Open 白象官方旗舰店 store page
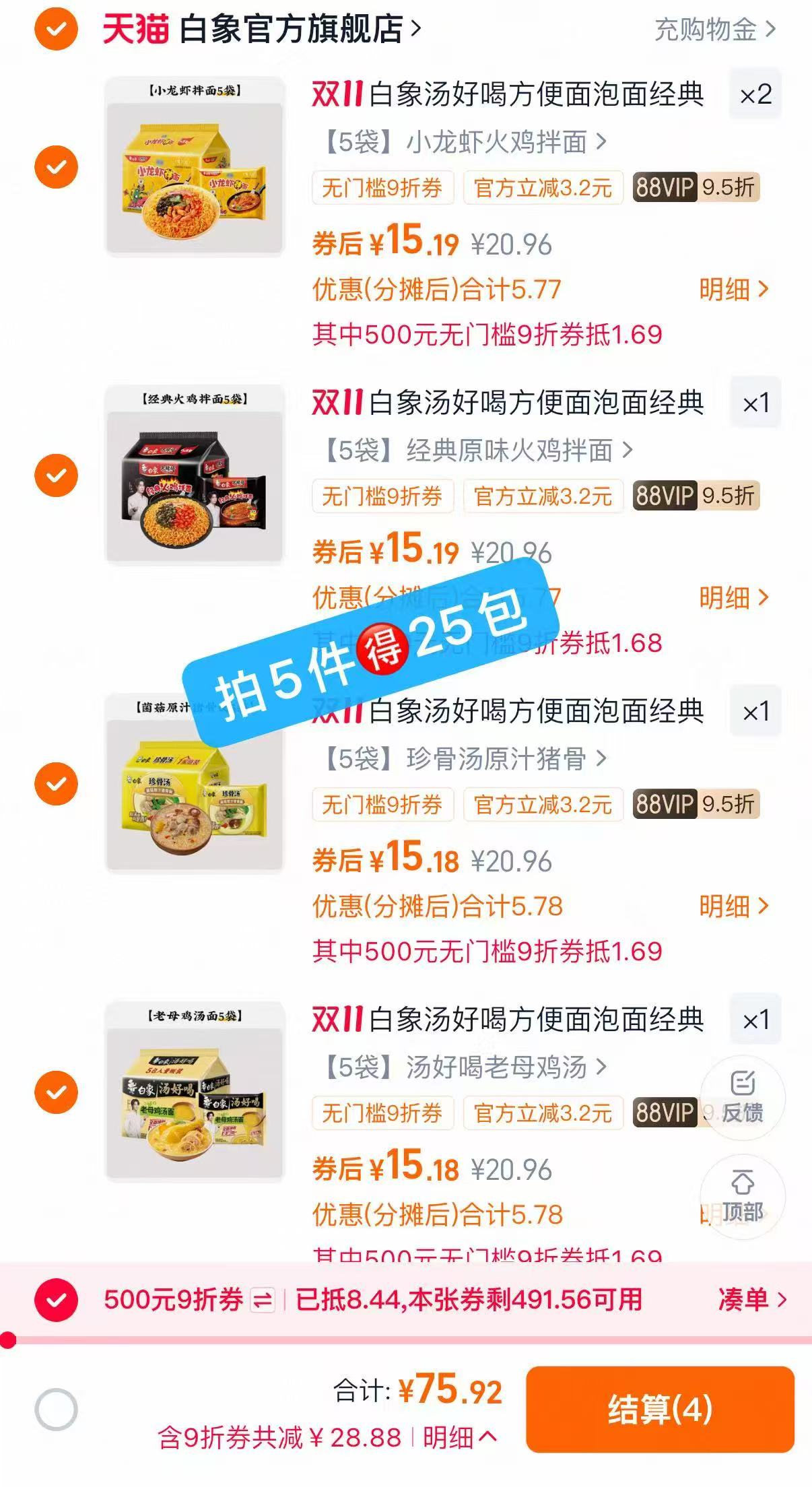This screenshot has height=1487, width=812. (290, 27)
